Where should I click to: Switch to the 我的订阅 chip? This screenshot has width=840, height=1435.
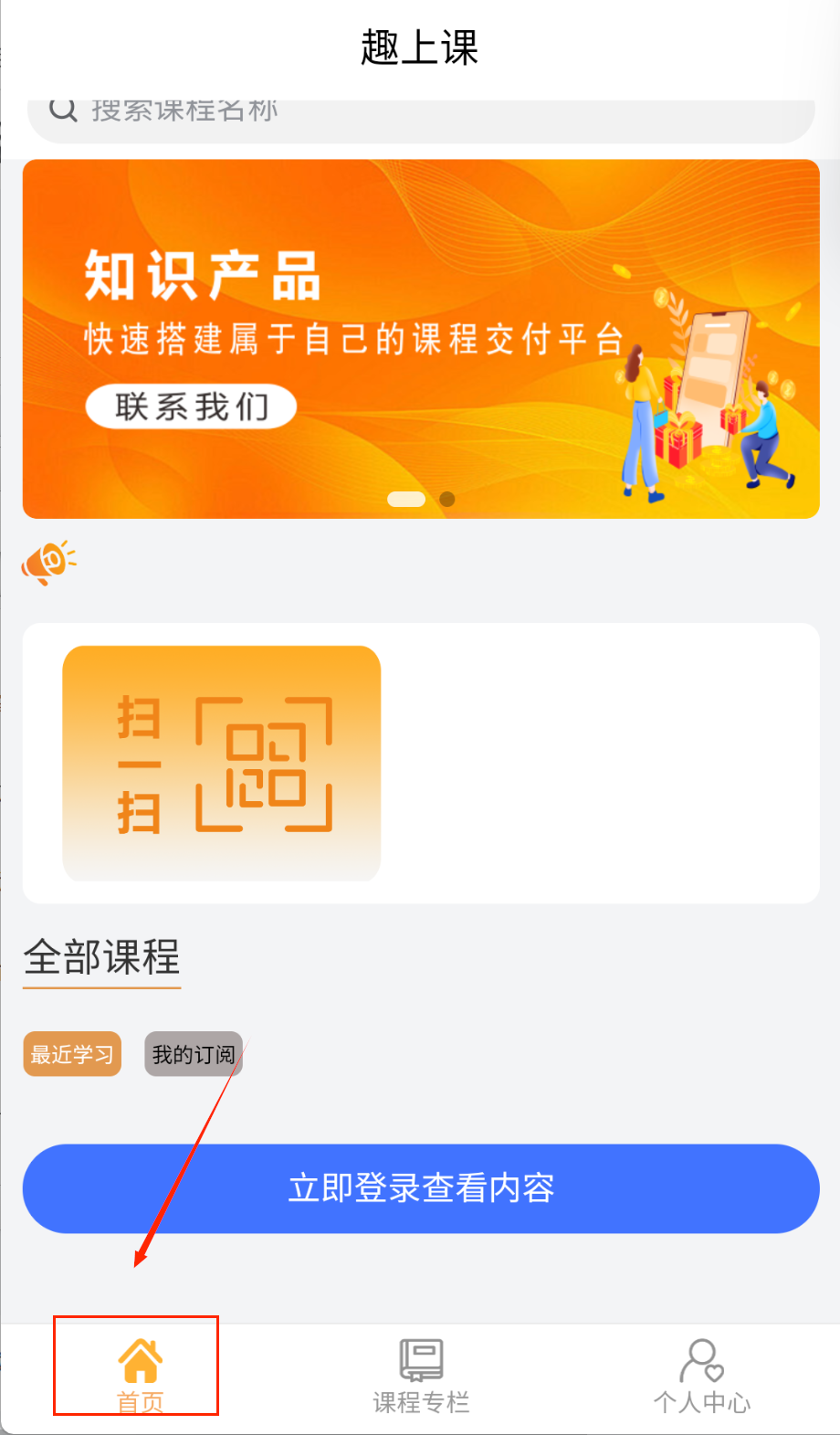click(x=194, y=1055)
